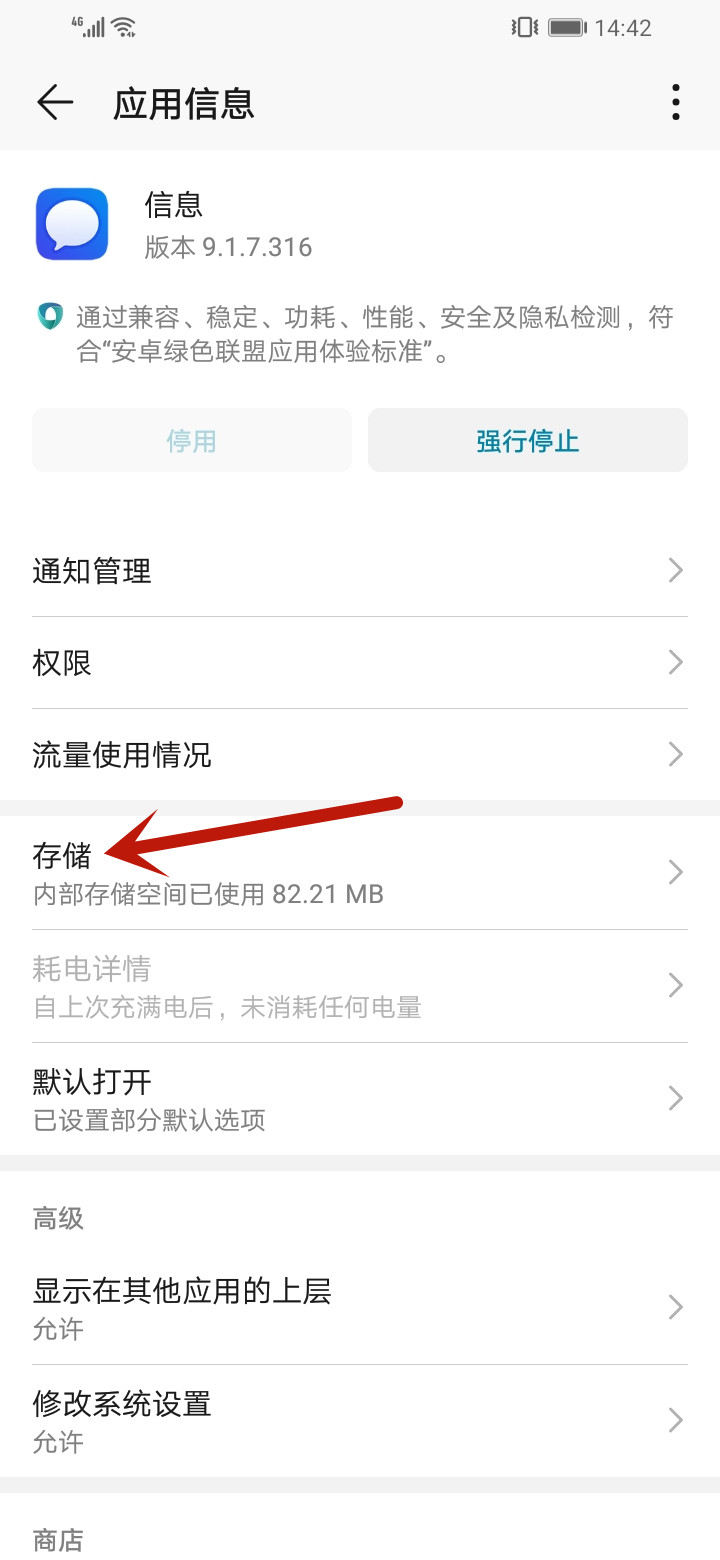Go back from 应用信息
Viewport: 720px width, 1560px height.
(55, 102)
